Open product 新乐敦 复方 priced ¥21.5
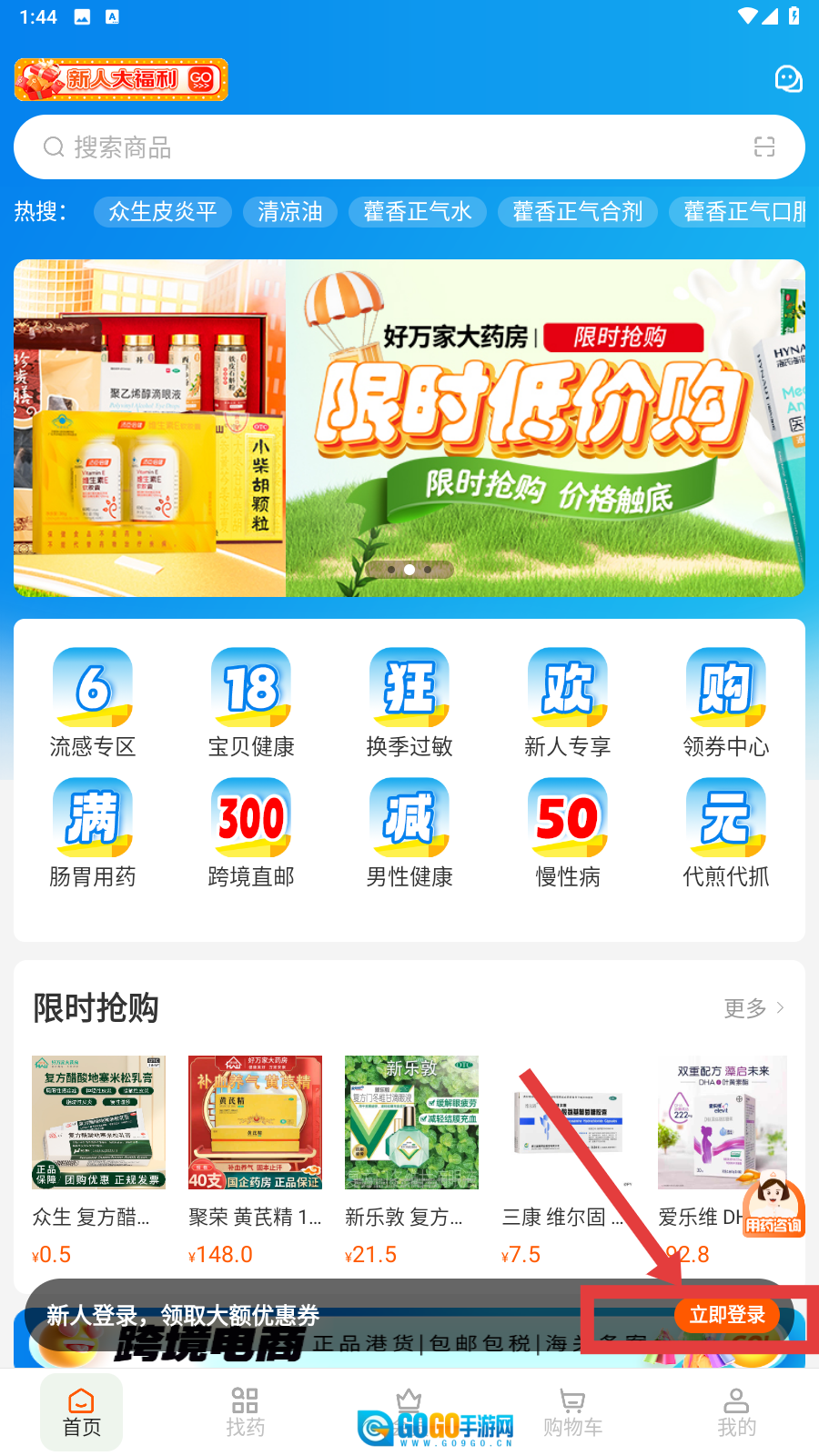The width and height of the screenshot is (819, 1456). (x=411, y=1156)
